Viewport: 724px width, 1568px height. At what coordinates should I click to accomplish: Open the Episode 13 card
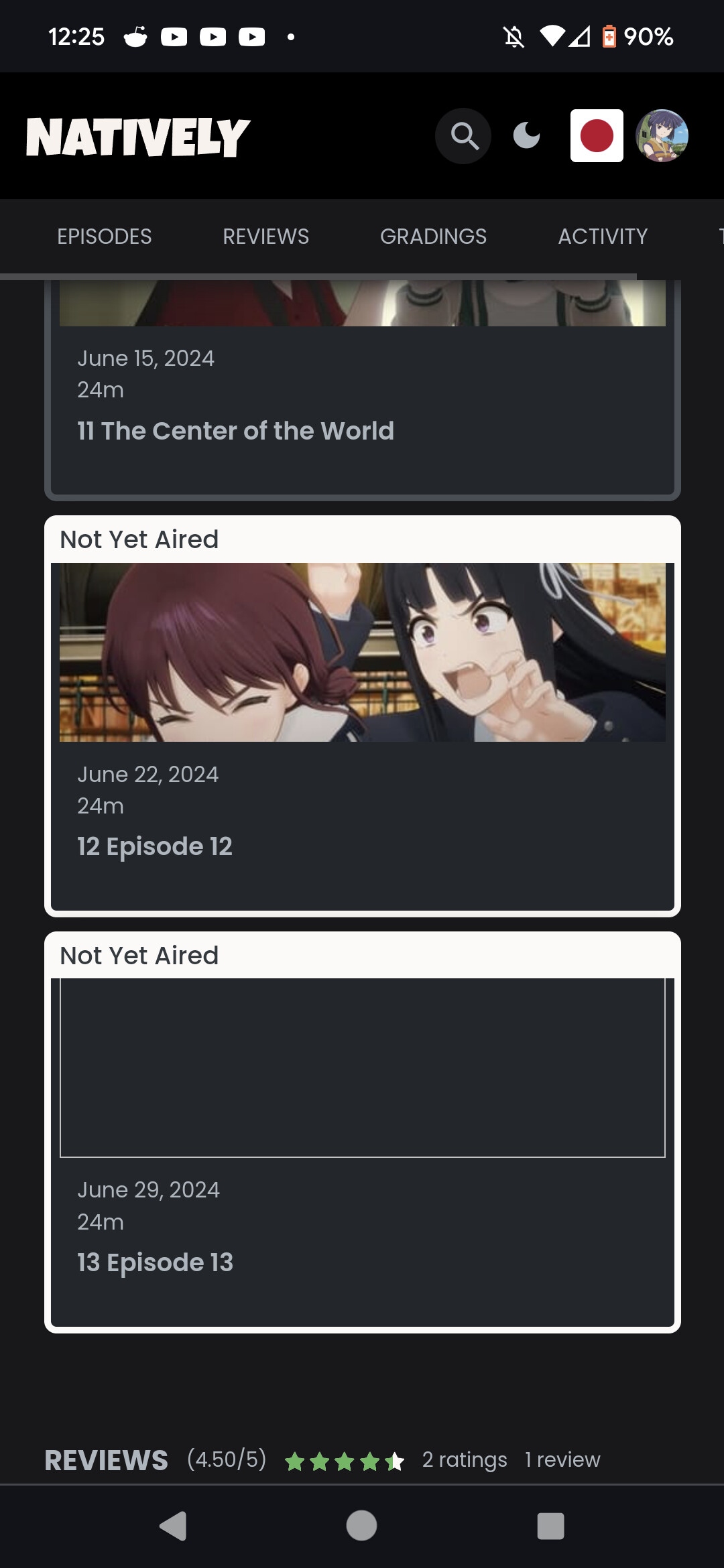tap(363, 1132)
